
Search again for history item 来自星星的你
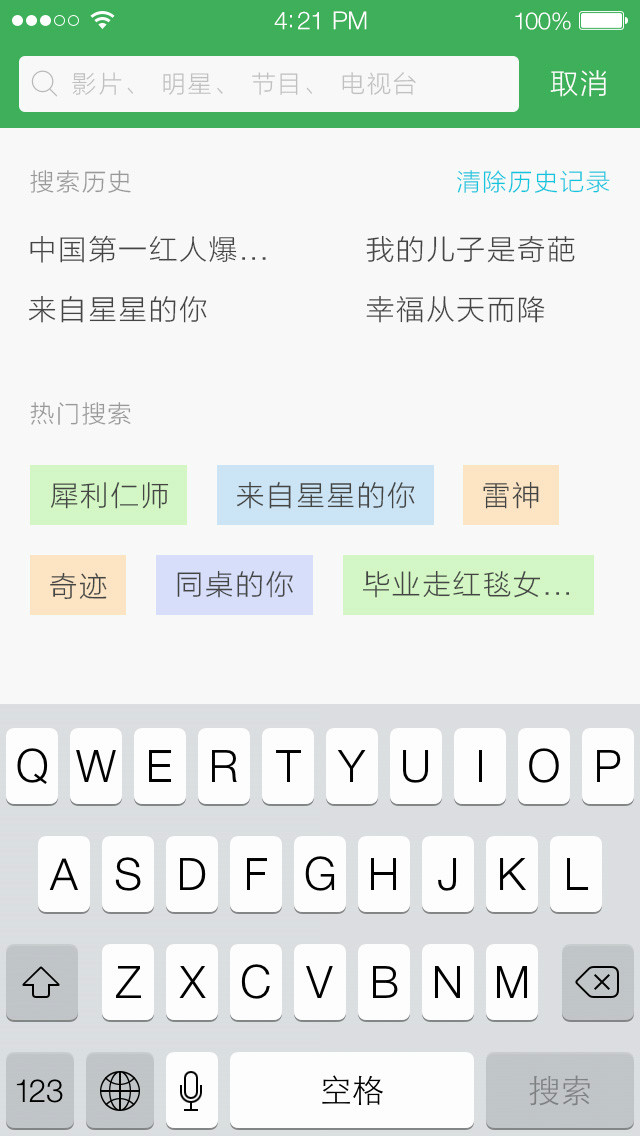tap(118, 310)
